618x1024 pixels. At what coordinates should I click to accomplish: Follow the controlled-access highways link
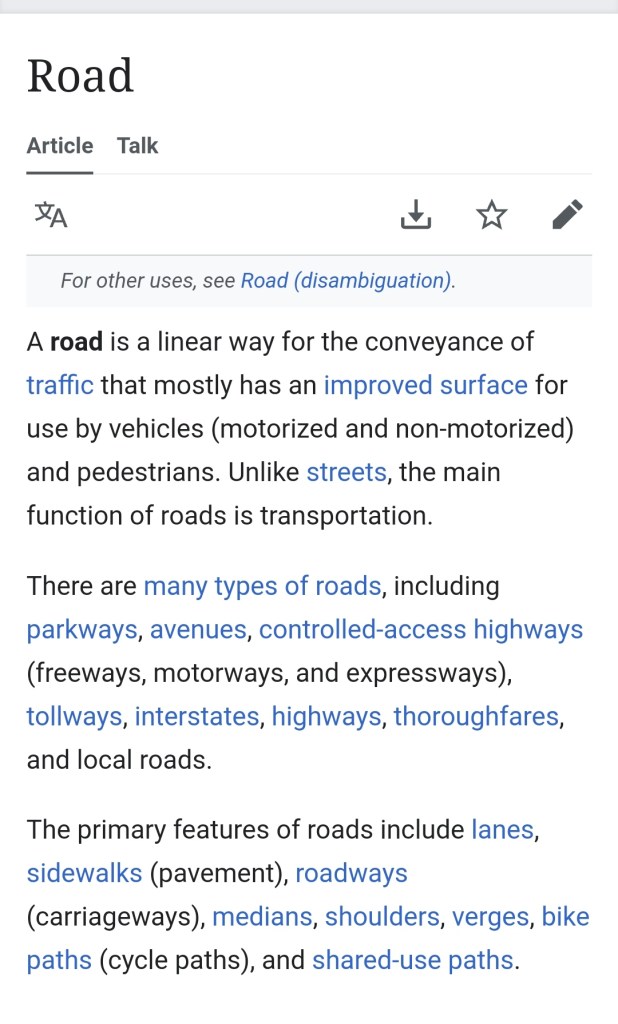tap(421, 630)
